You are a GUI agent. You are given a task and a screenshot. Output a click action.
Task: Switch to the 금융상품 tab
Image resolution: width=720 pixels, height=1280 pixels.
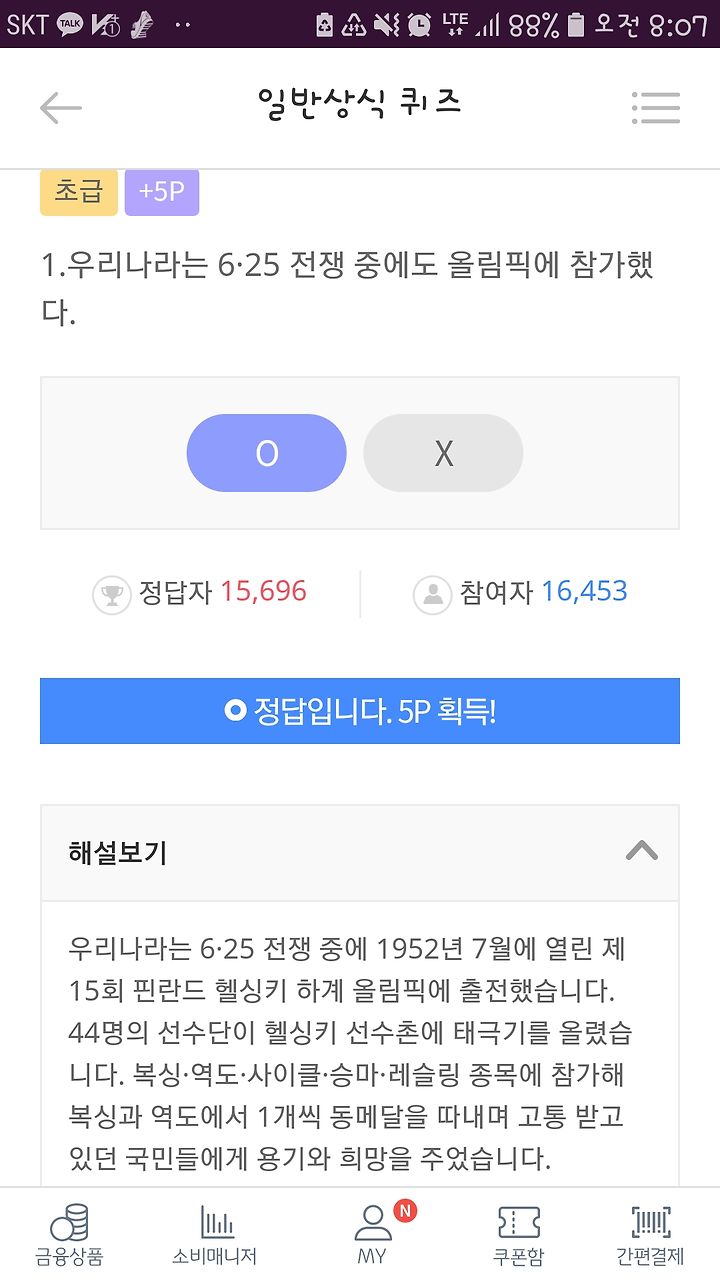[69, 1236]
